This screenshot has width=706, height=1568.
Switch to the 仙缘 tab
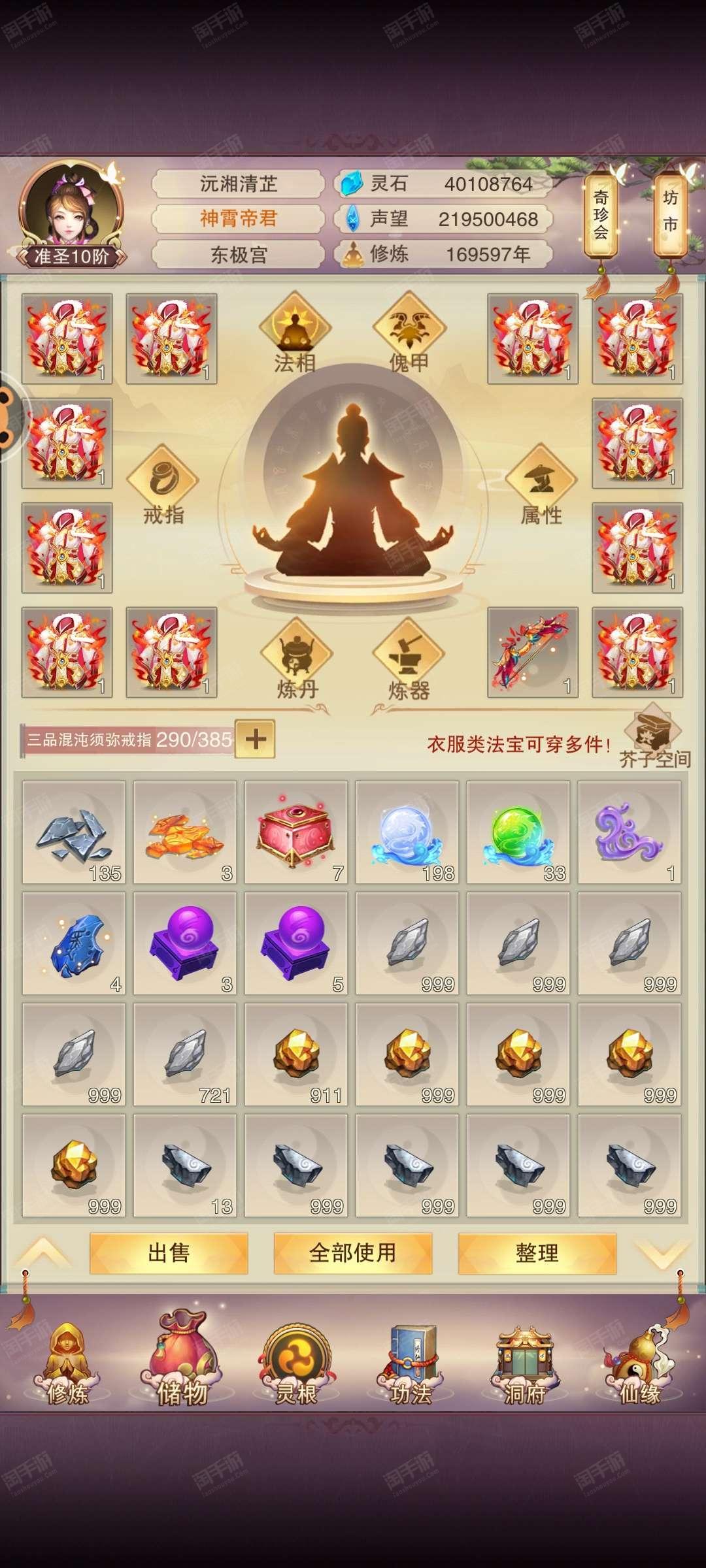pos(640,1364)
